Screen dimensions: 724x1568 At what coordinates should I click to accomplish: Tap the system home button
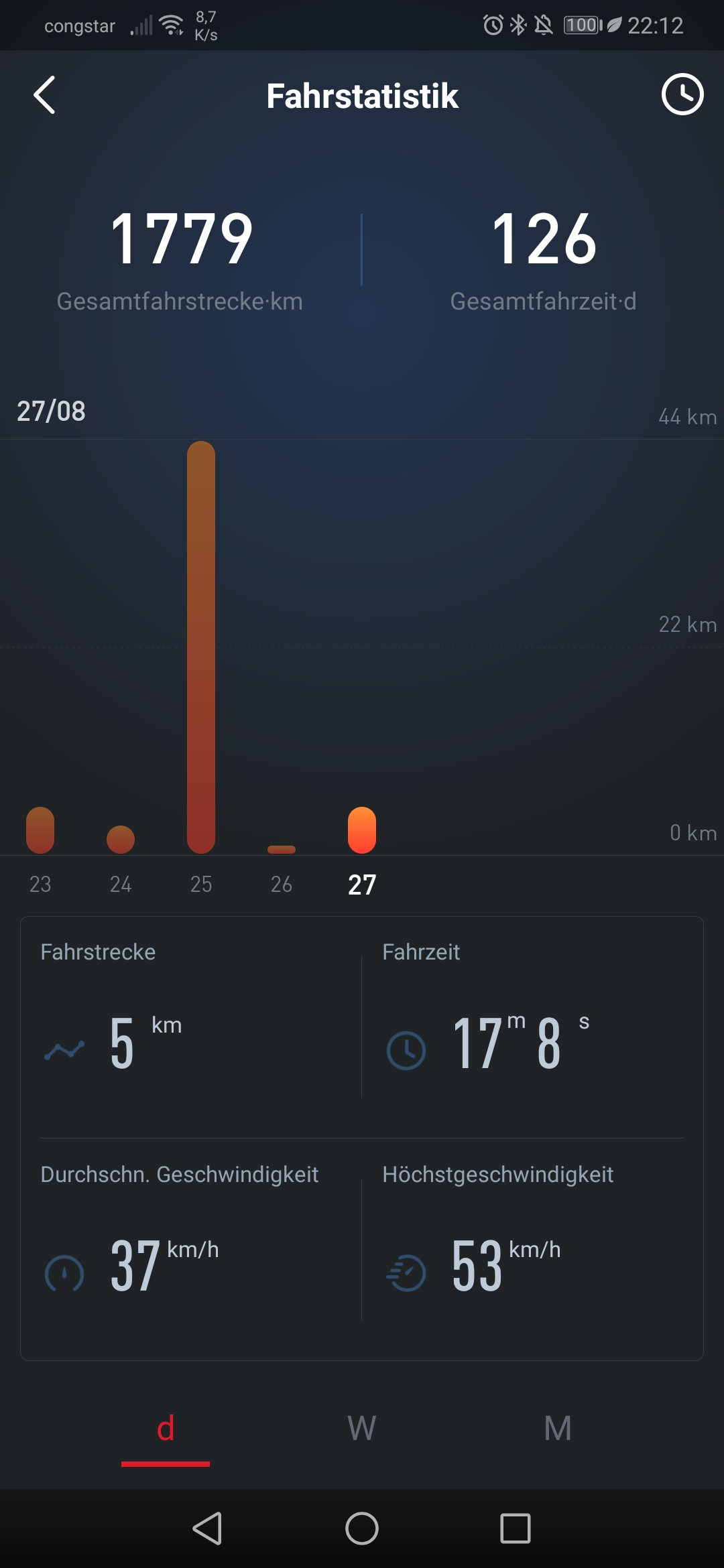[362, 1528]
